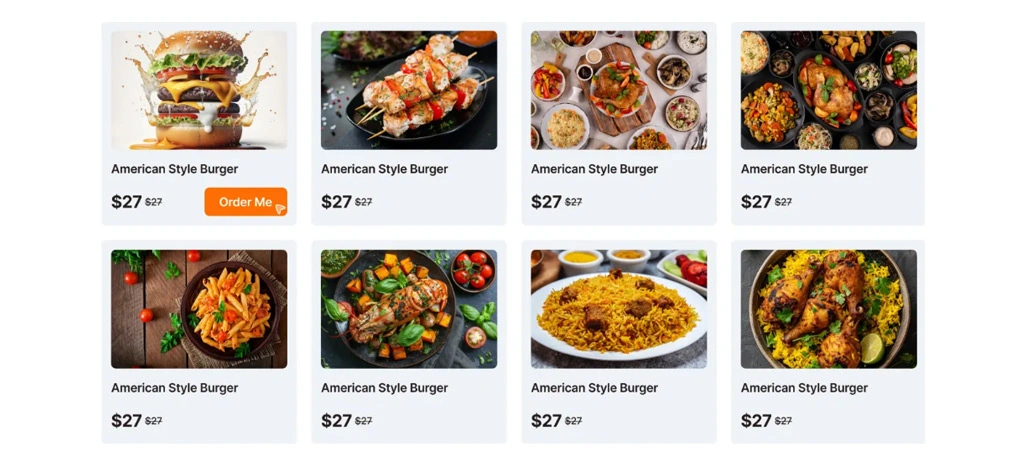Open the card with dishes on a wooden board
Screen dimensions: 1026x466
click(x=619, y=91)
